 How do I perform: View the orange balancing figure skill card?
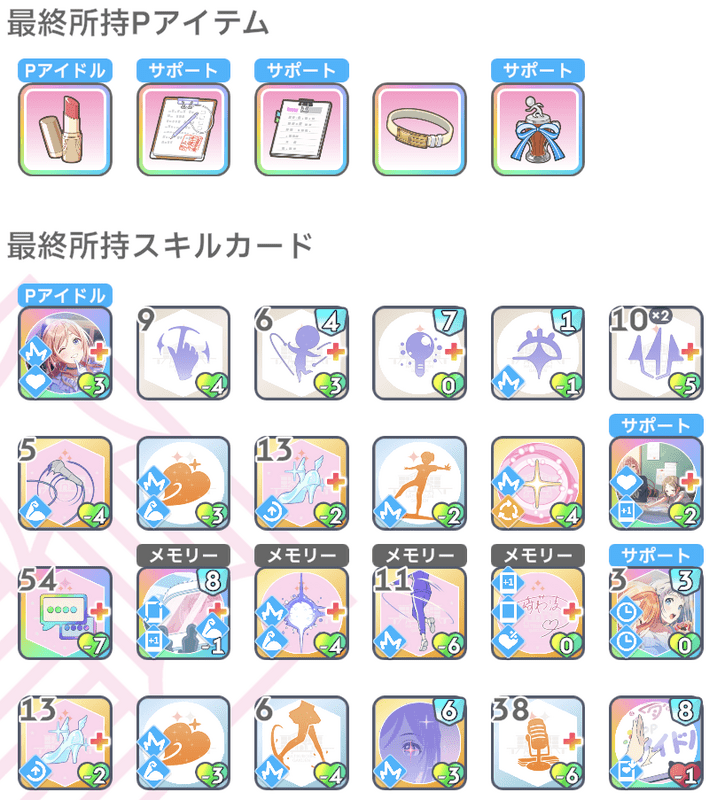(420, 483)
